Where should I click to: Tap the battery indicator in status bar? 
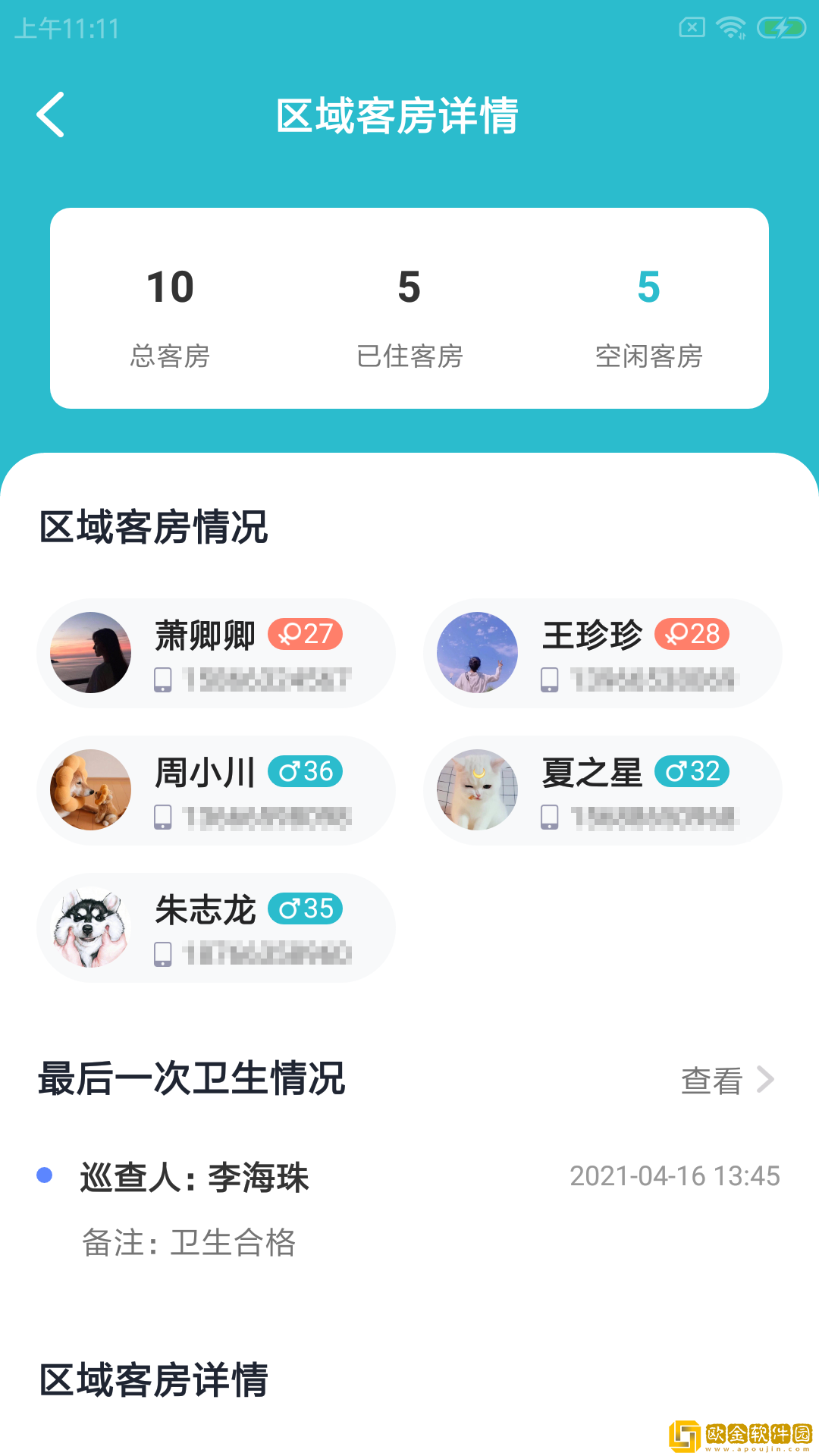pos(780,27)
